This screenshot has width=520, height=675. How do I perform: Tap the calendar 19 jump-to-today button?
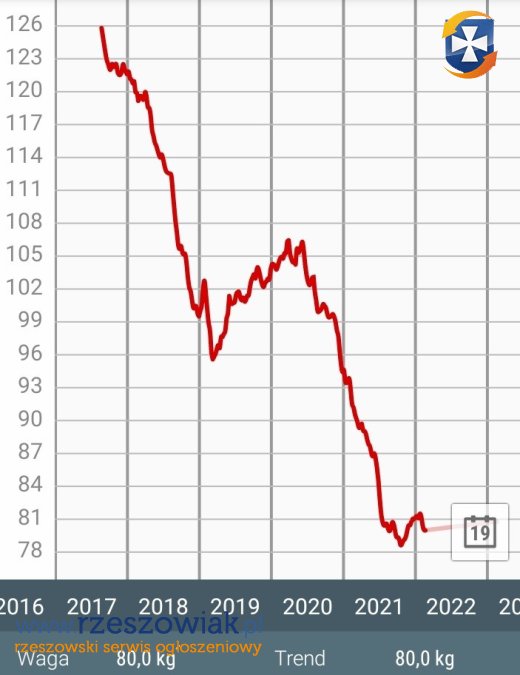(x=480, y=532)
